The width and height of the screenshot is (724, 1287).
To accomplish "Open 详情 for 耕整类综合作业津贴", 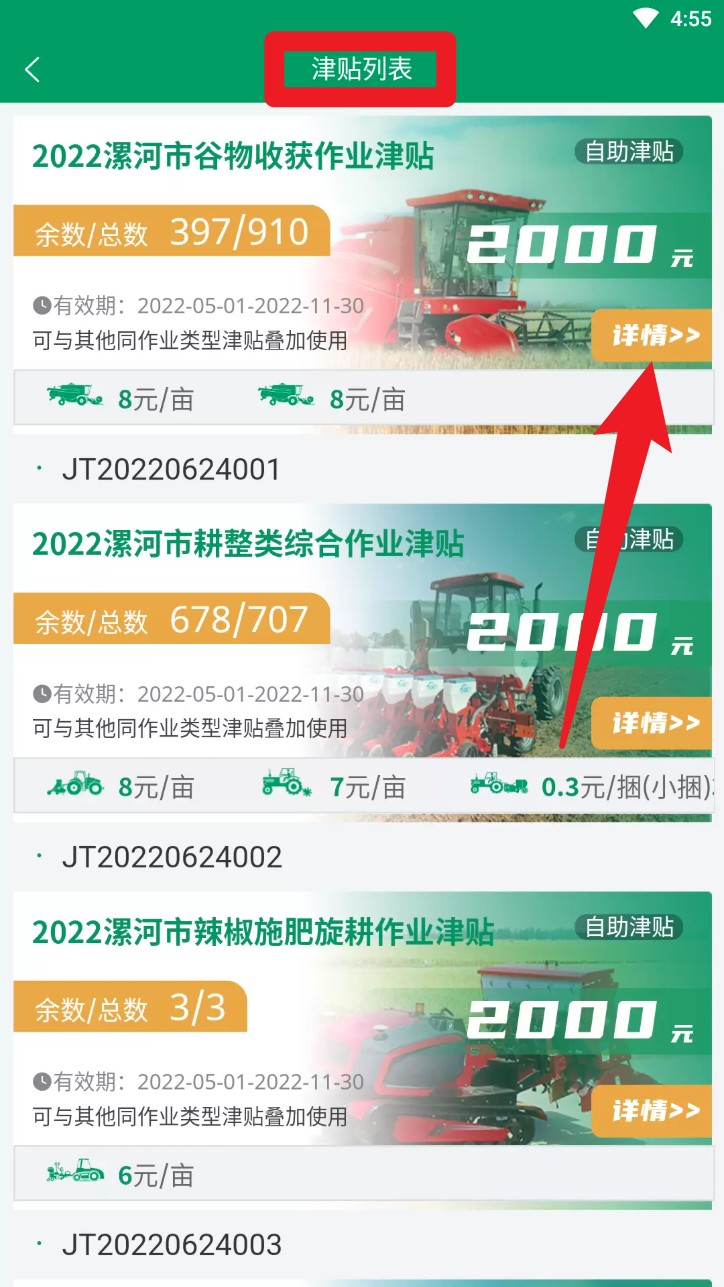I will coord(655,722).
